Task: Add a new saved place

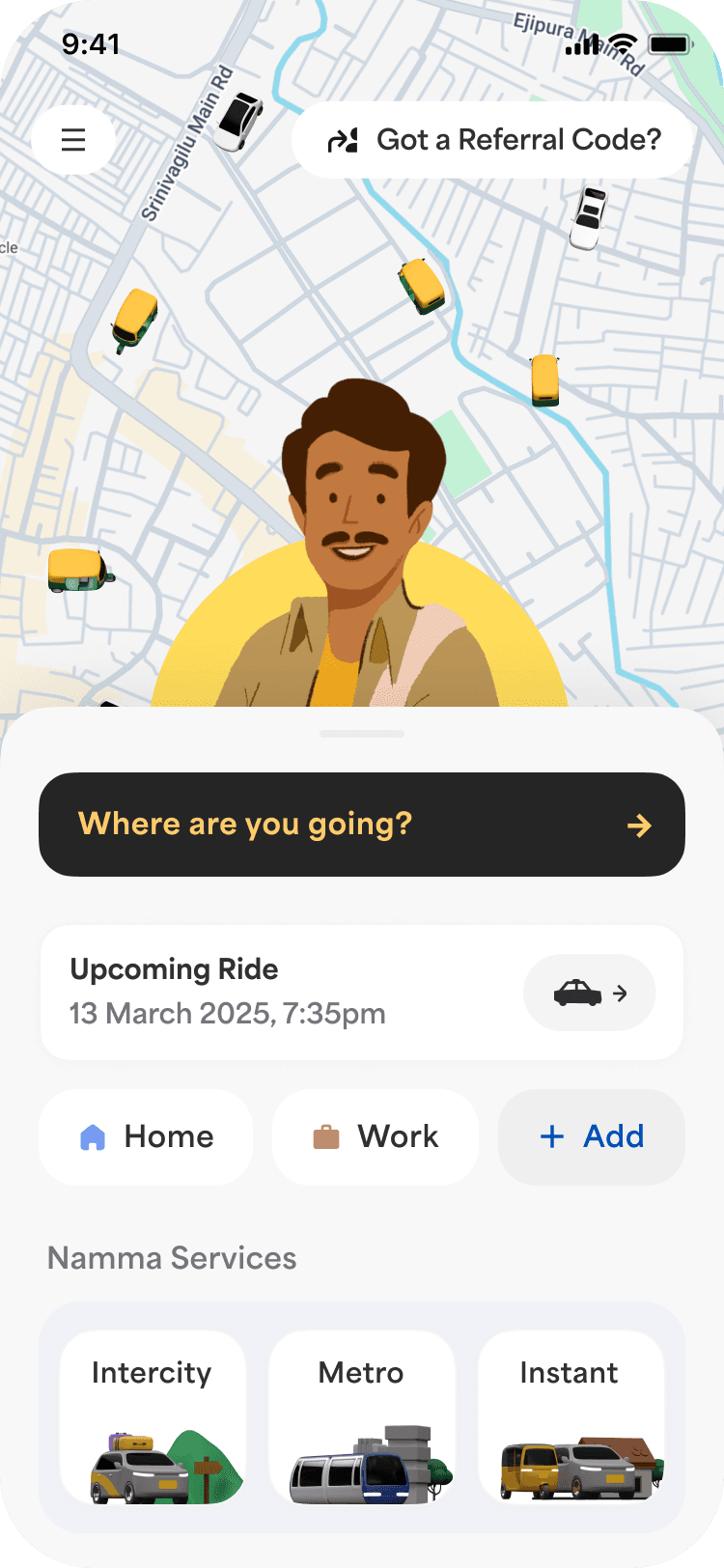Action: point(591,1136)
